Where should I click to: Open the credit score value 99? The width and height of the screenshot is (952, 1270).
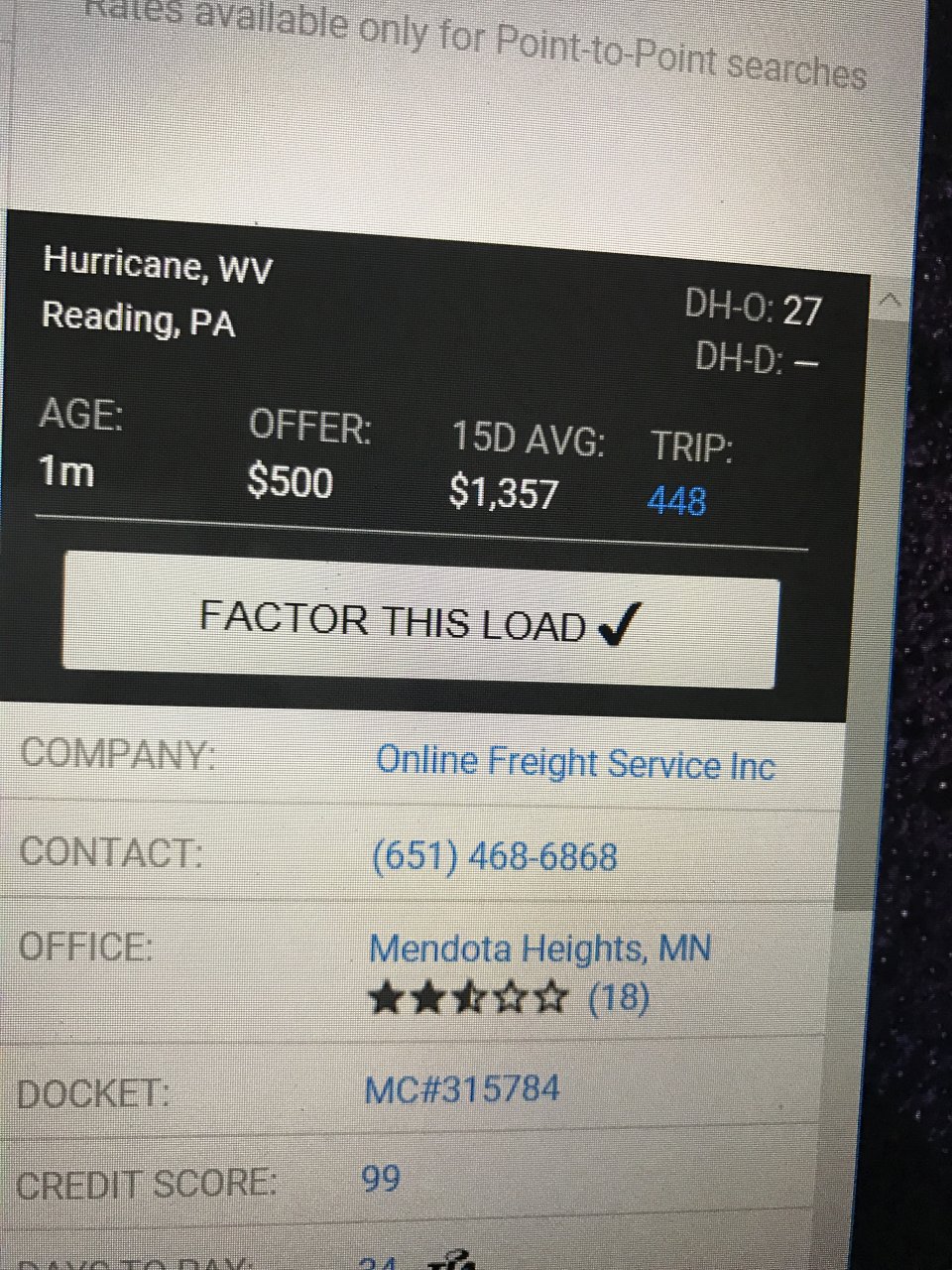381,1179
